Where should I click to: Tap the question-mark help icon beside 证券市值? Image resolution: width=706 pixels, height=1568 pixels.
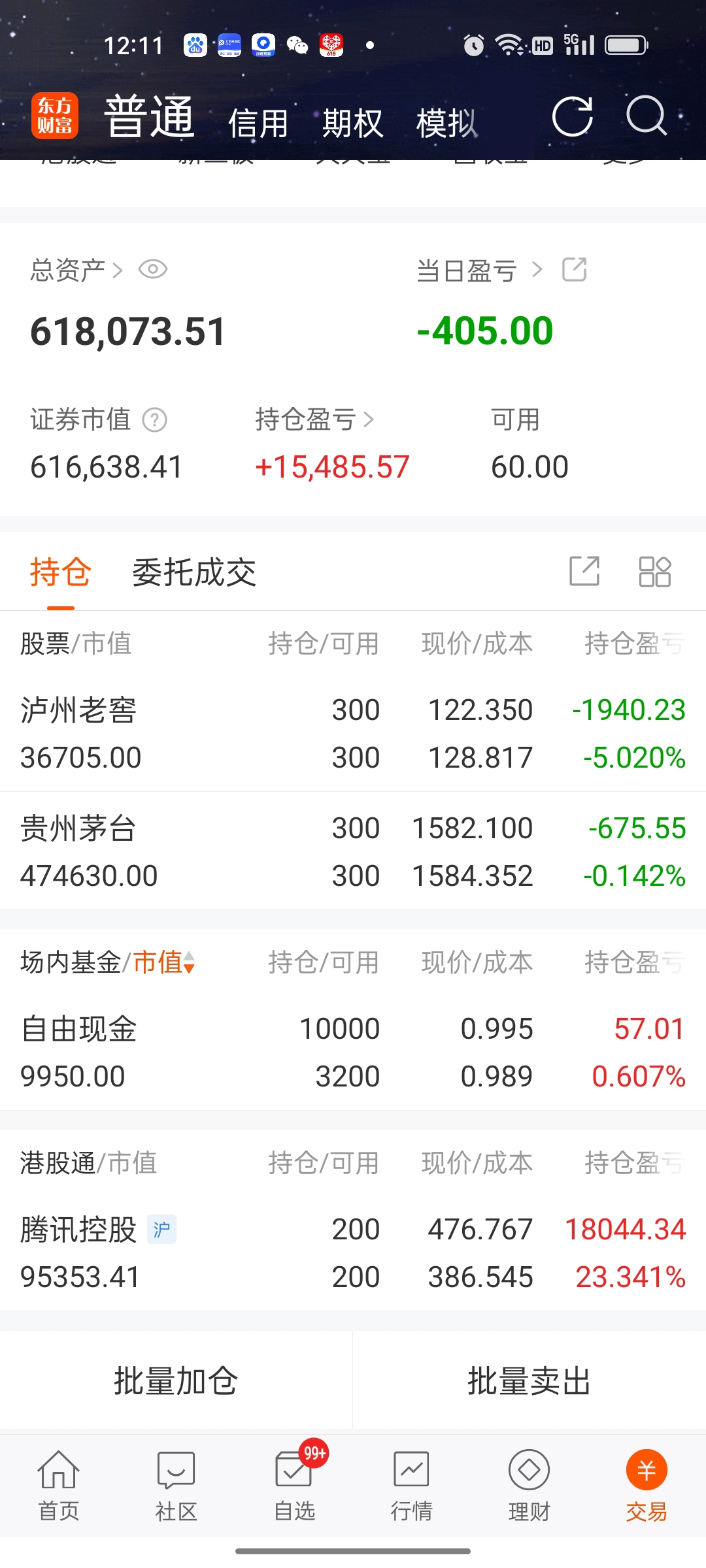pos(154,421)
